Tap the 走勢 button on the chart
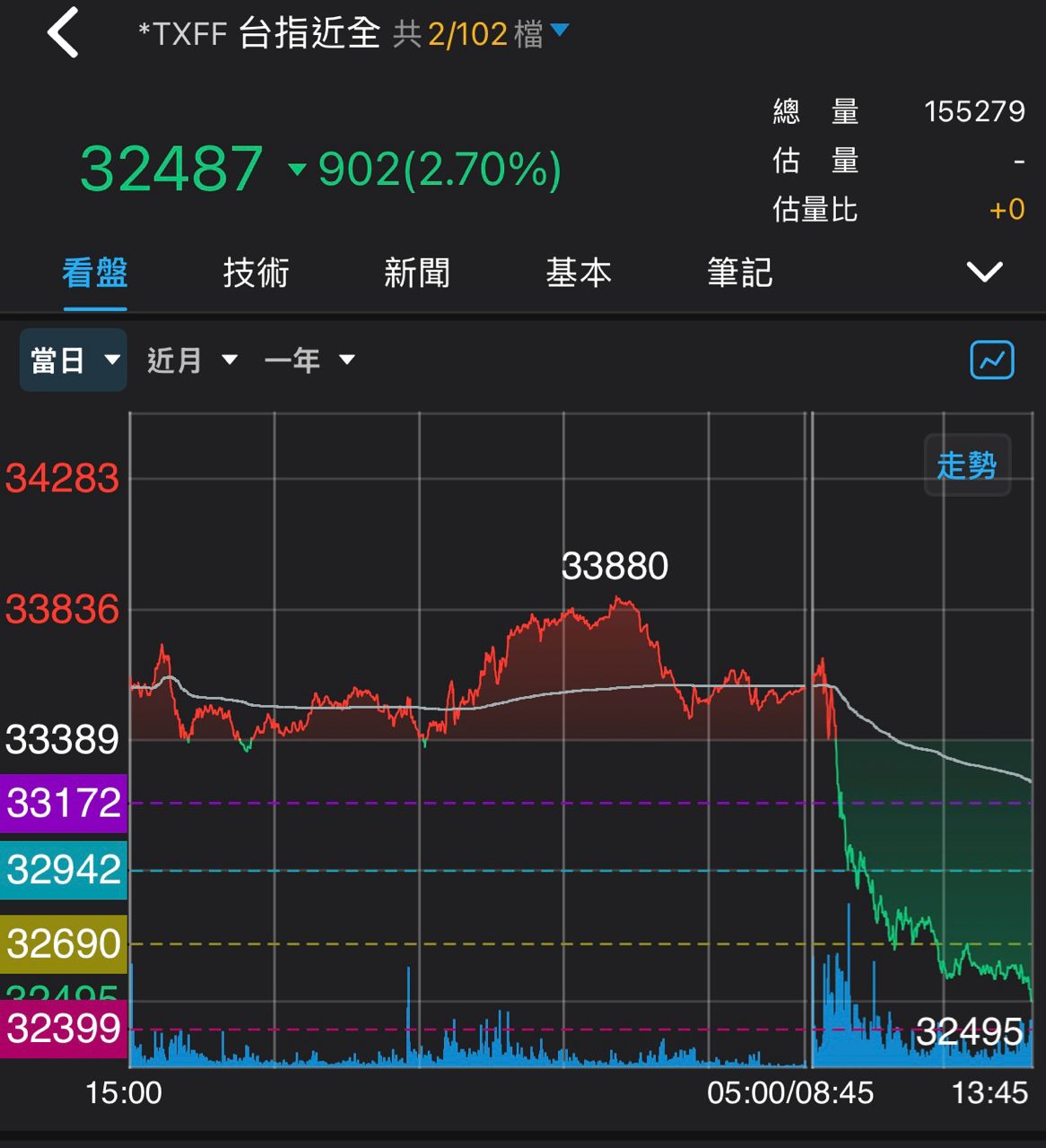 pyautogui.click(x=967, y=465)
